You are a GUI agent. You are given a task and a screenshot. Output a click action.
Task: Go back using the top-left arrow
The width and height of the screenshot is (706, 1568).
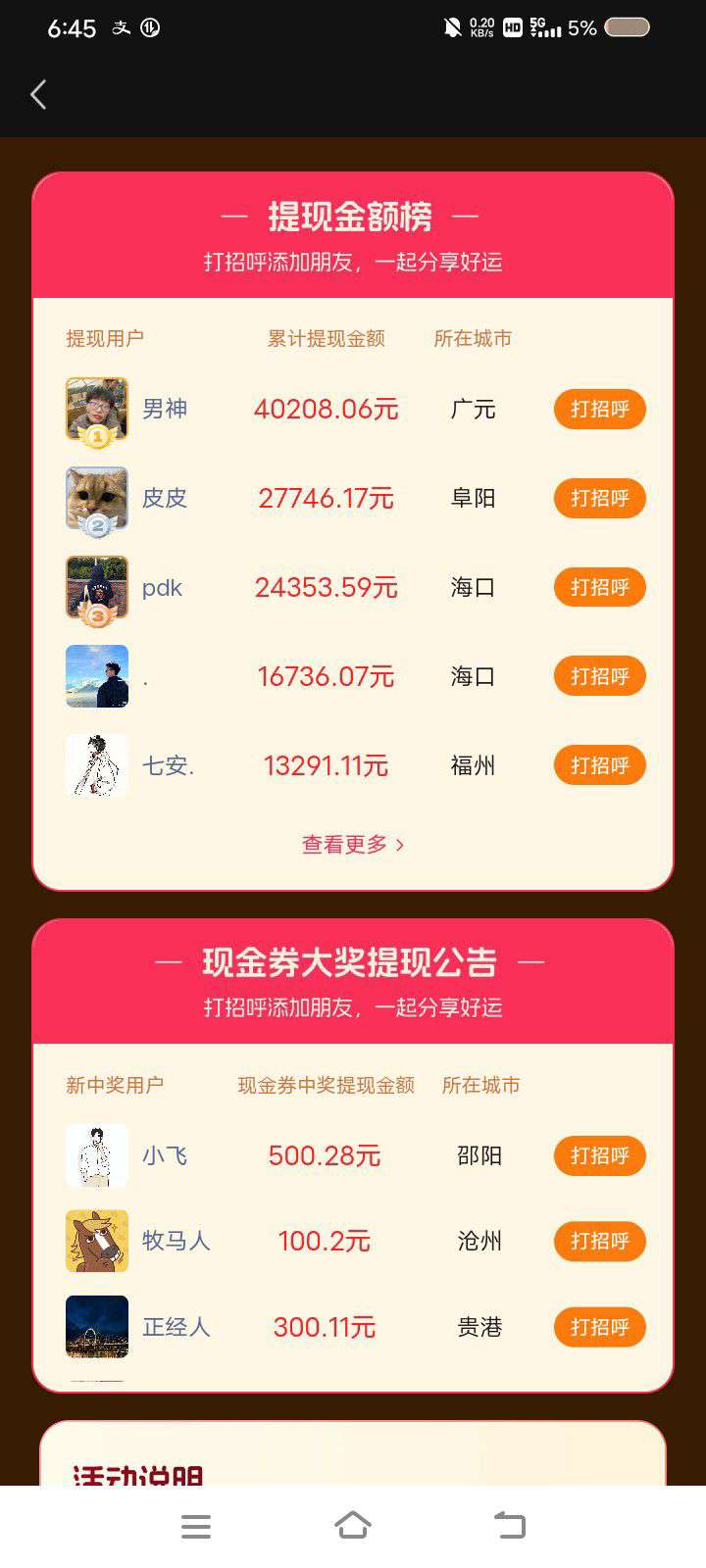pos(38,95)
